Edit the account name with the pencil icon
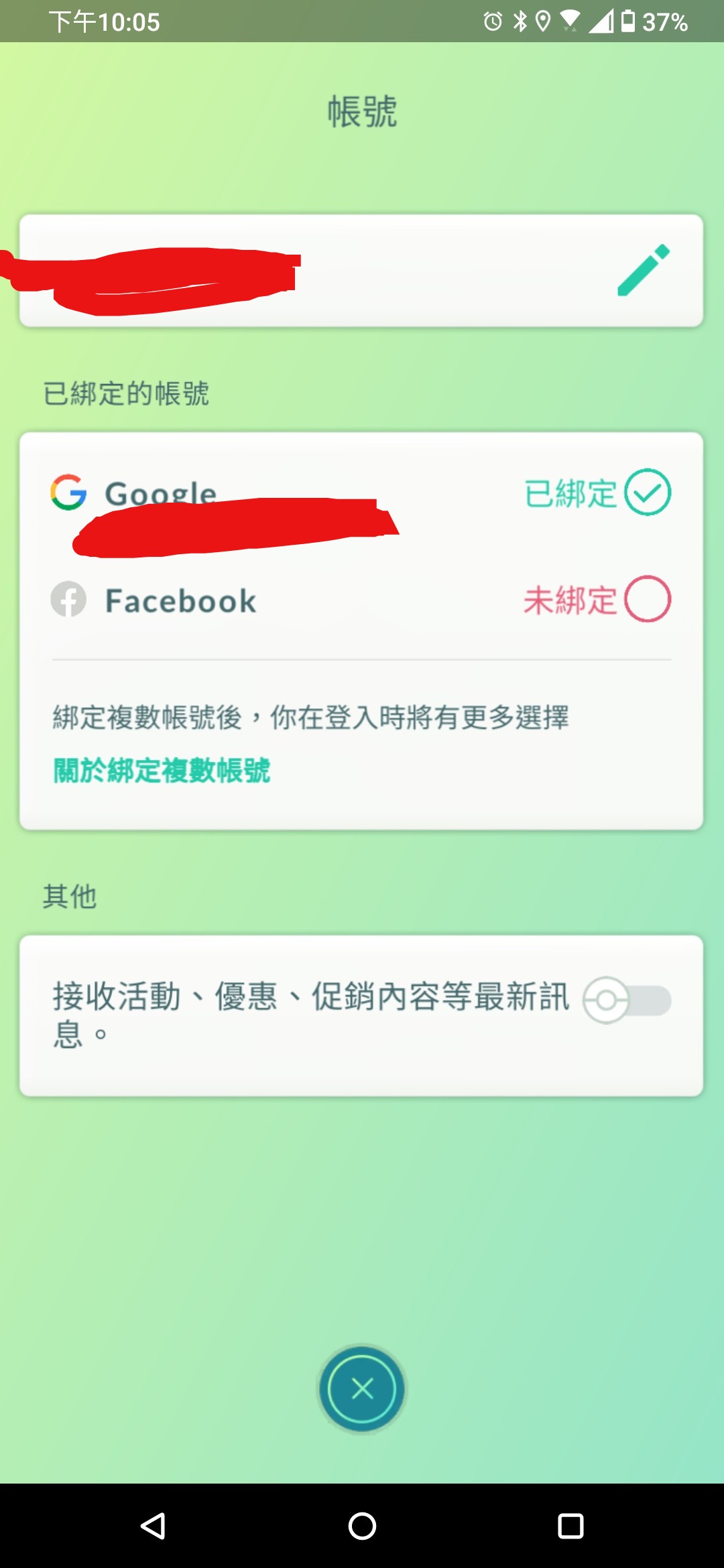Image resolution: width=724 pixels, height=1568 pixels. [x=643, y=270]
